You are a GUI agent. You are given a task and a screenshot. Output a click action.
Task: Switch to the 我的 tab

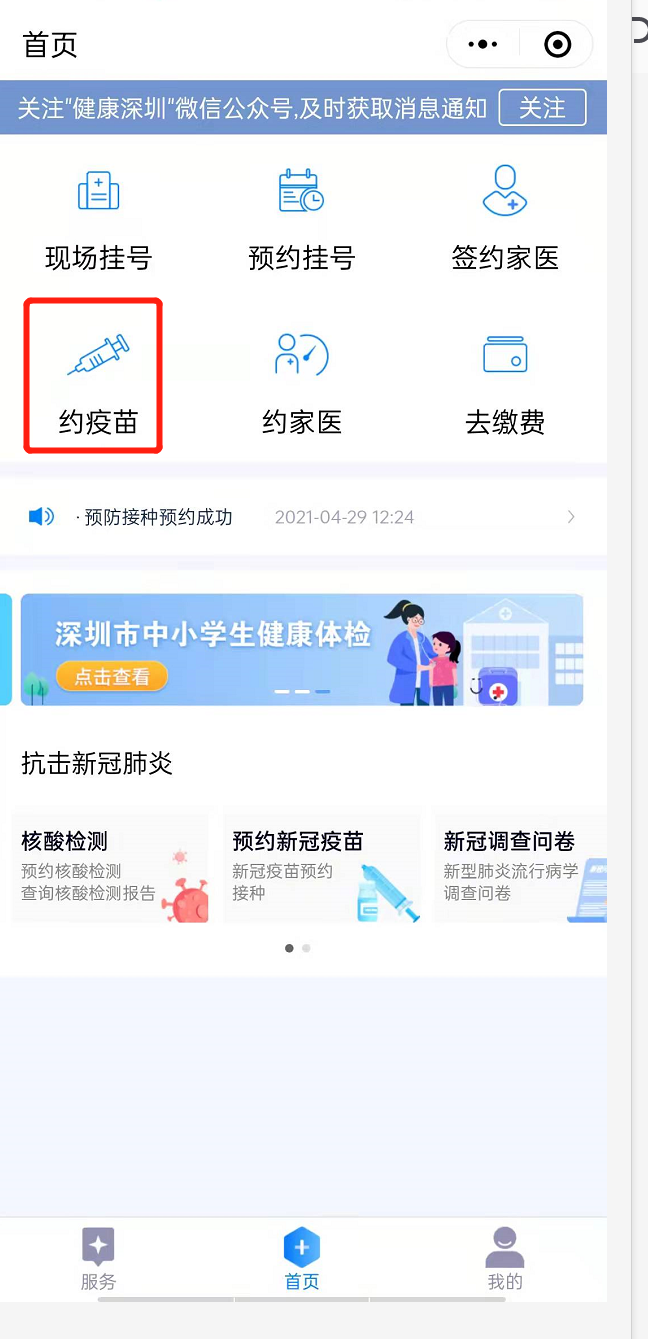click(505, 1259)
